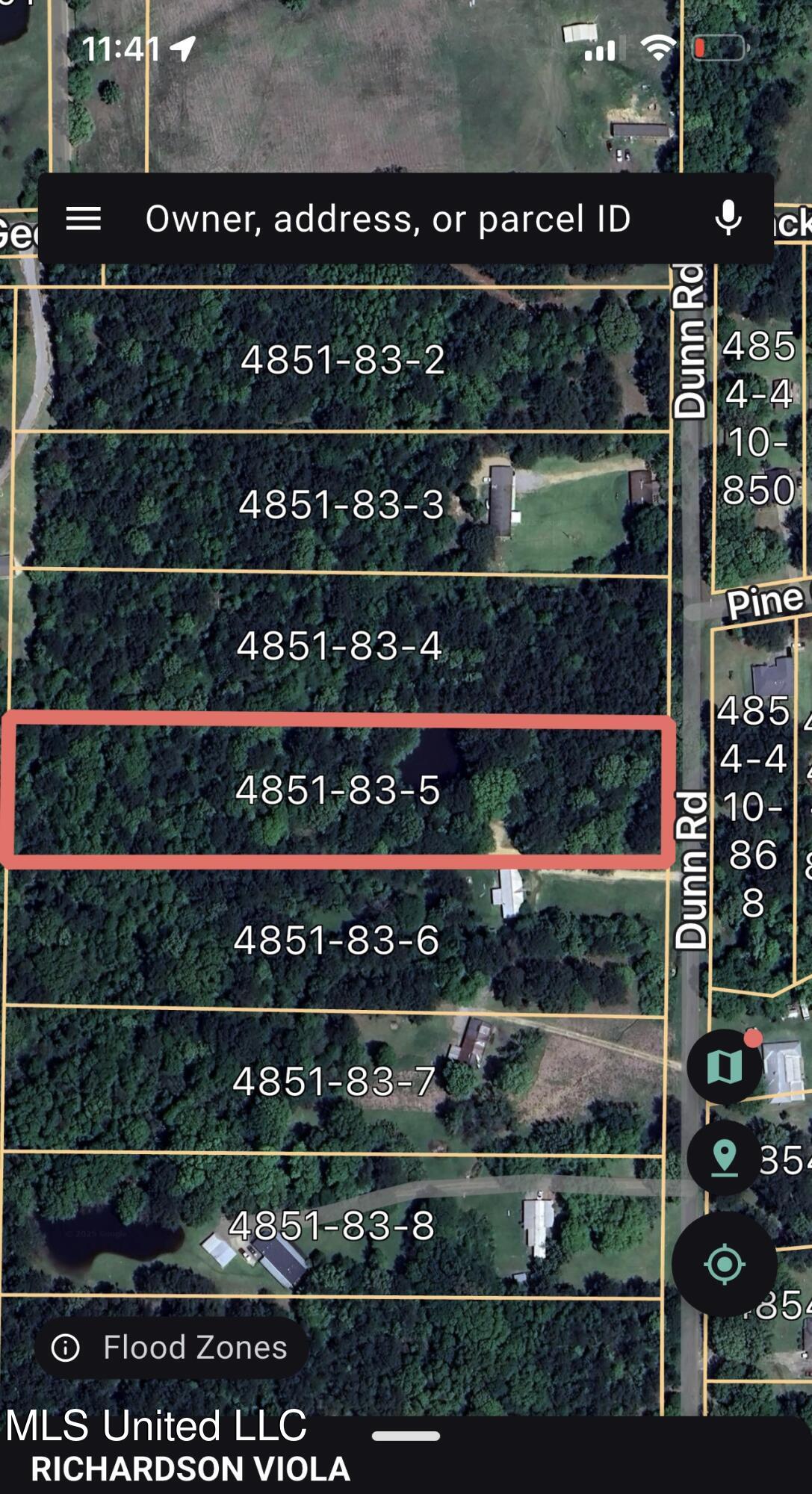
Task: Open the hamburger menu
Action: [83, 219]
